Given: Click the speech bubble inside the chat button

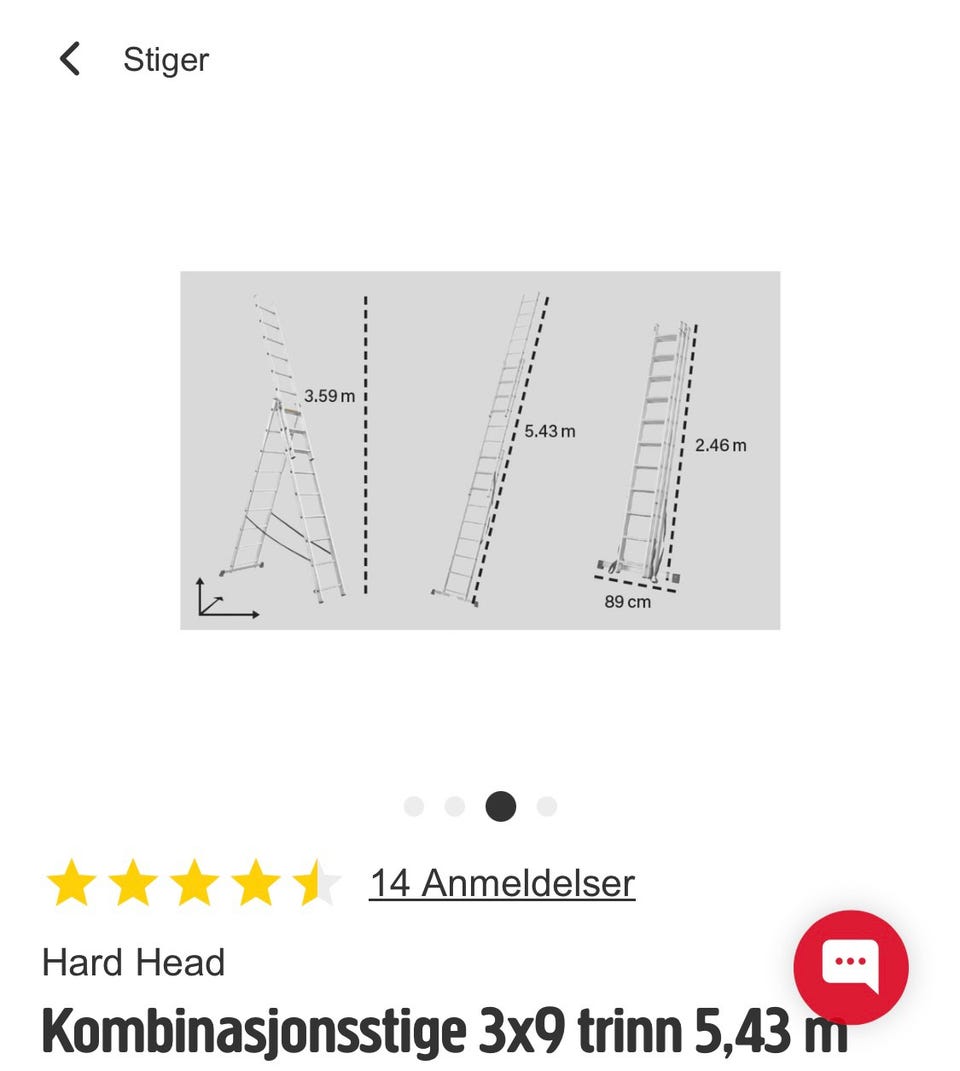Looking at the screenshot, I should 851,964.
